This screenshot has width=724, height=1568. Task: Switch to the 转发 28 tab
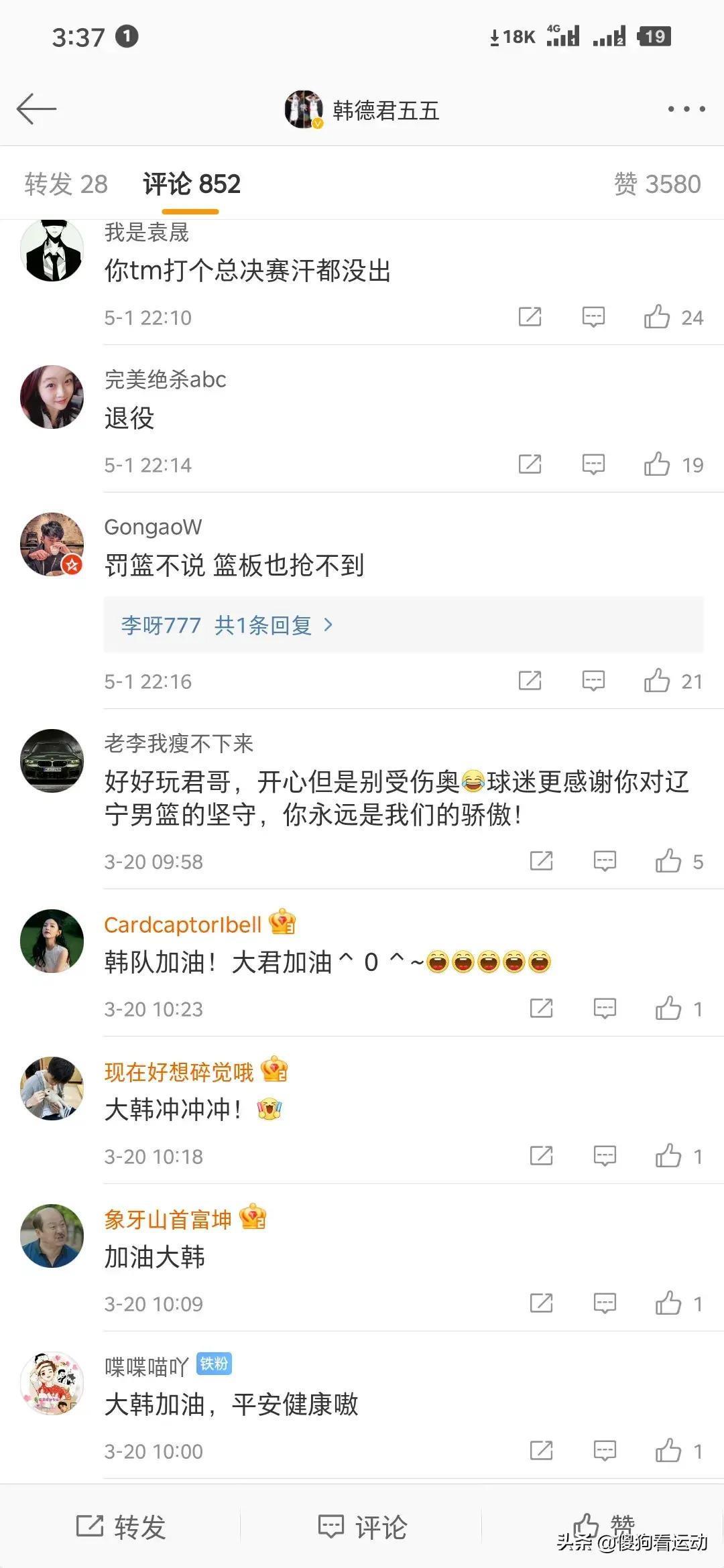click(66, 184)
